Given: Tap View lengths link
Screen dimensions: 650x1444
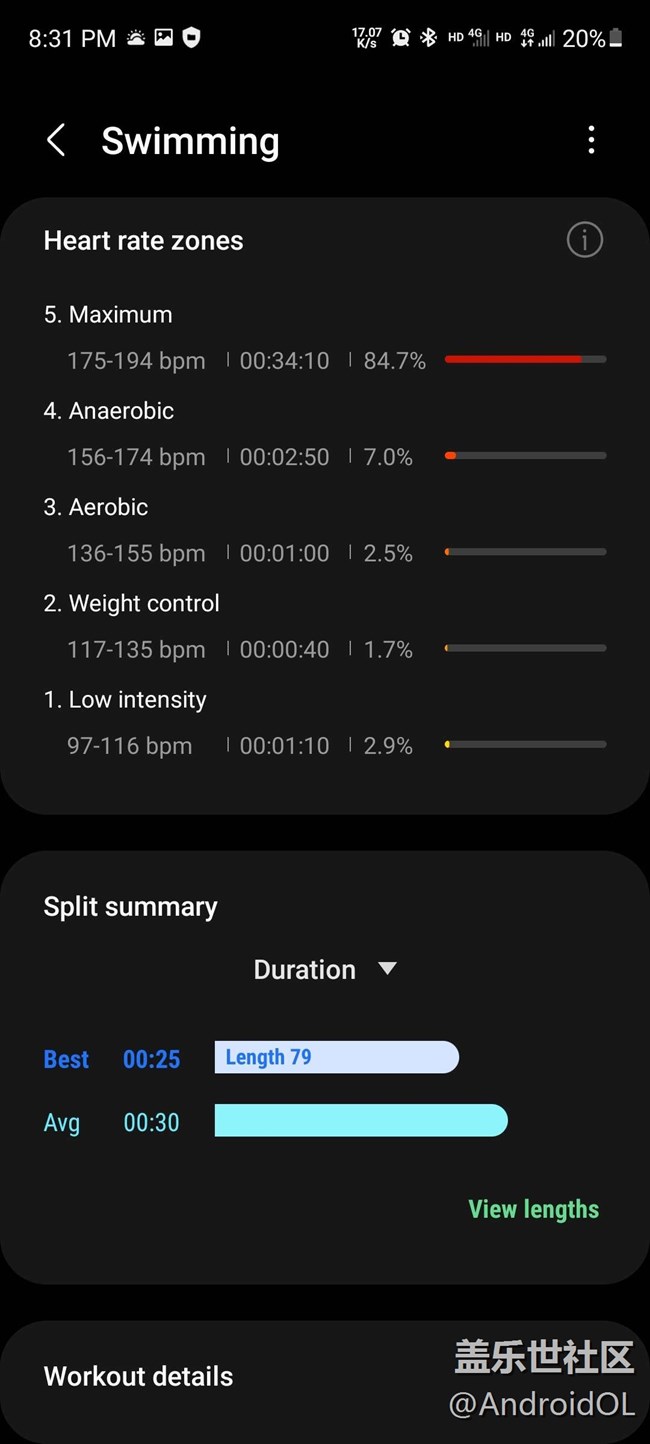Looking at the screenshot, I should click(x=533, y=1209).
